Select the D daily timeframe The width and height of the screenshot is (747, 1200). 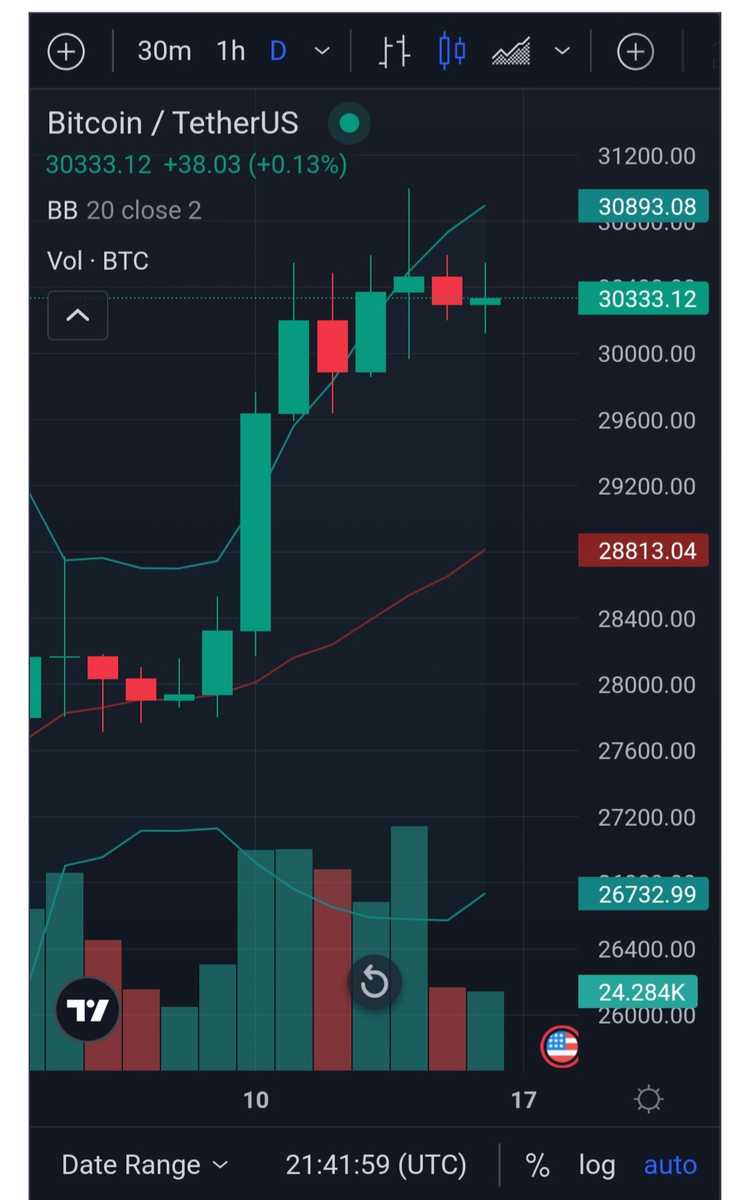point(278,51)
